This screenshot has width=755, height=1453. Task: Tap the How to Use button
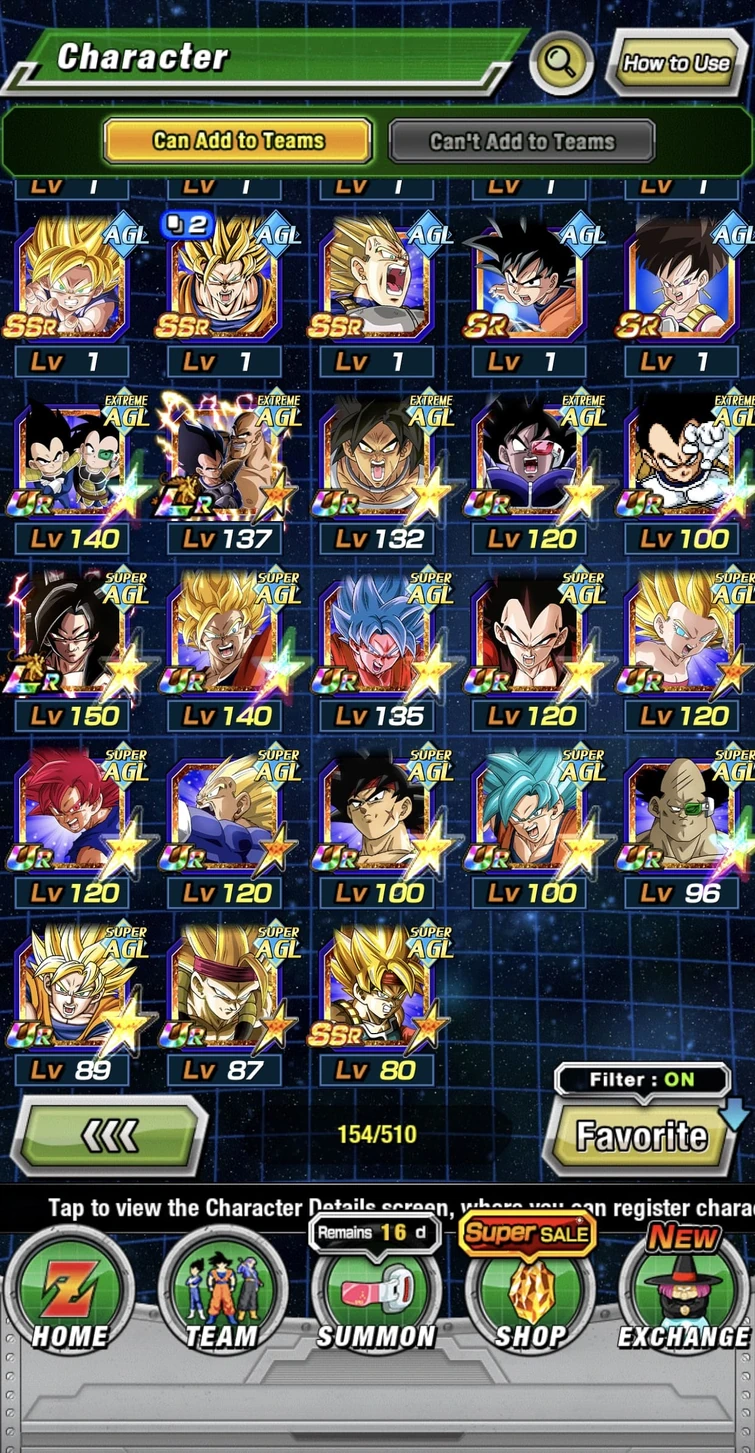pos(678,62)
